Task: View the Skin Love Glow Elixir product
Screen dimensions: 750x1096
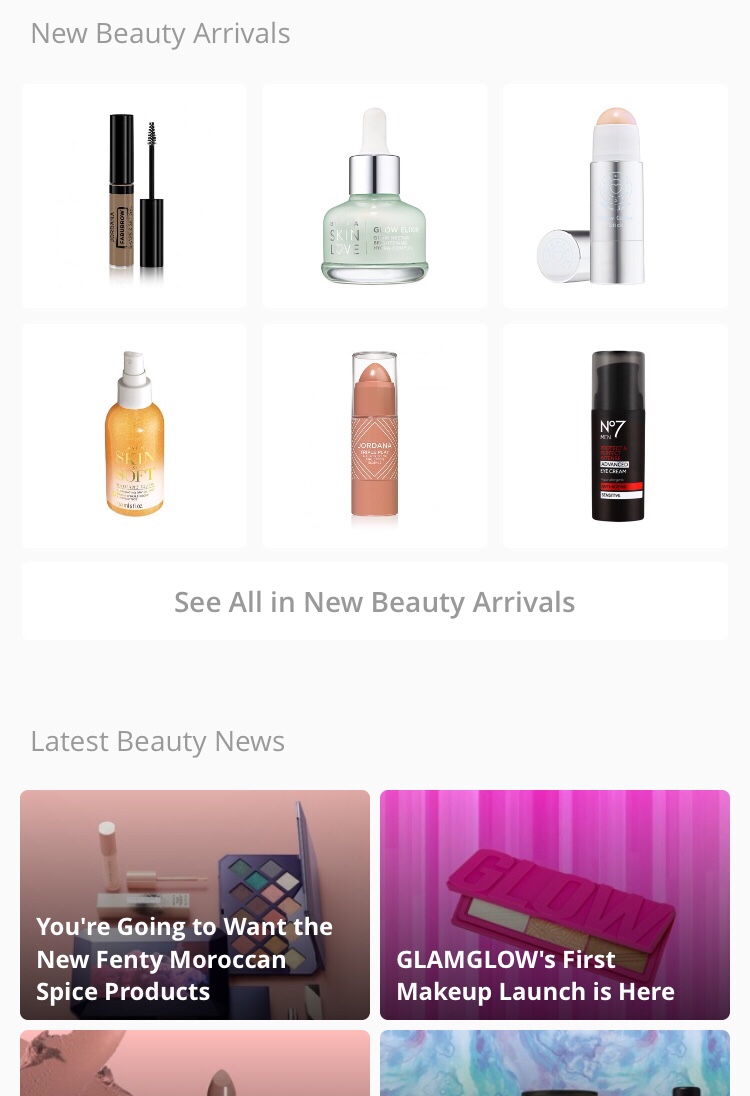Action: (375, 195)
